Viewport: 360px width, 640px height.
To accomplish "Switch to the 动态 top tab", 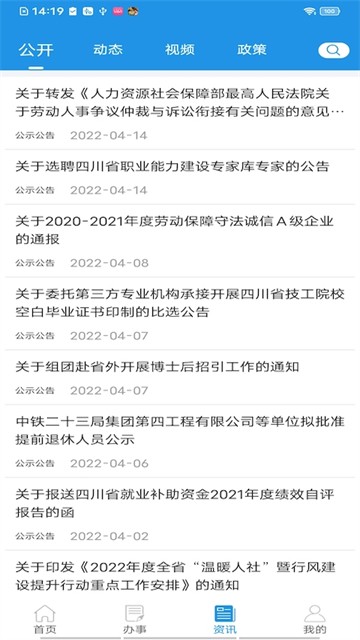I will coord(108,50).
